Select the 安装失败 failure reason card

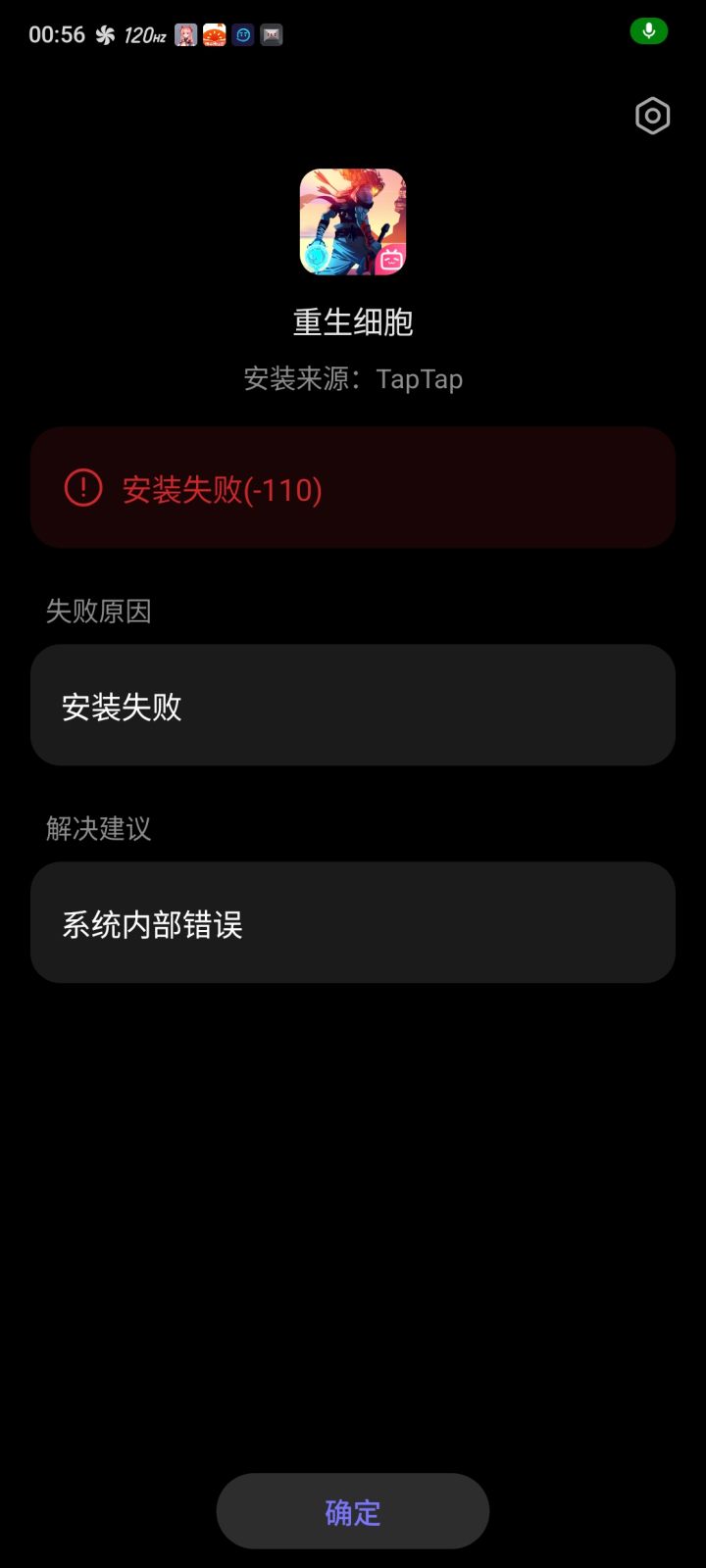[x=353, y=705]
